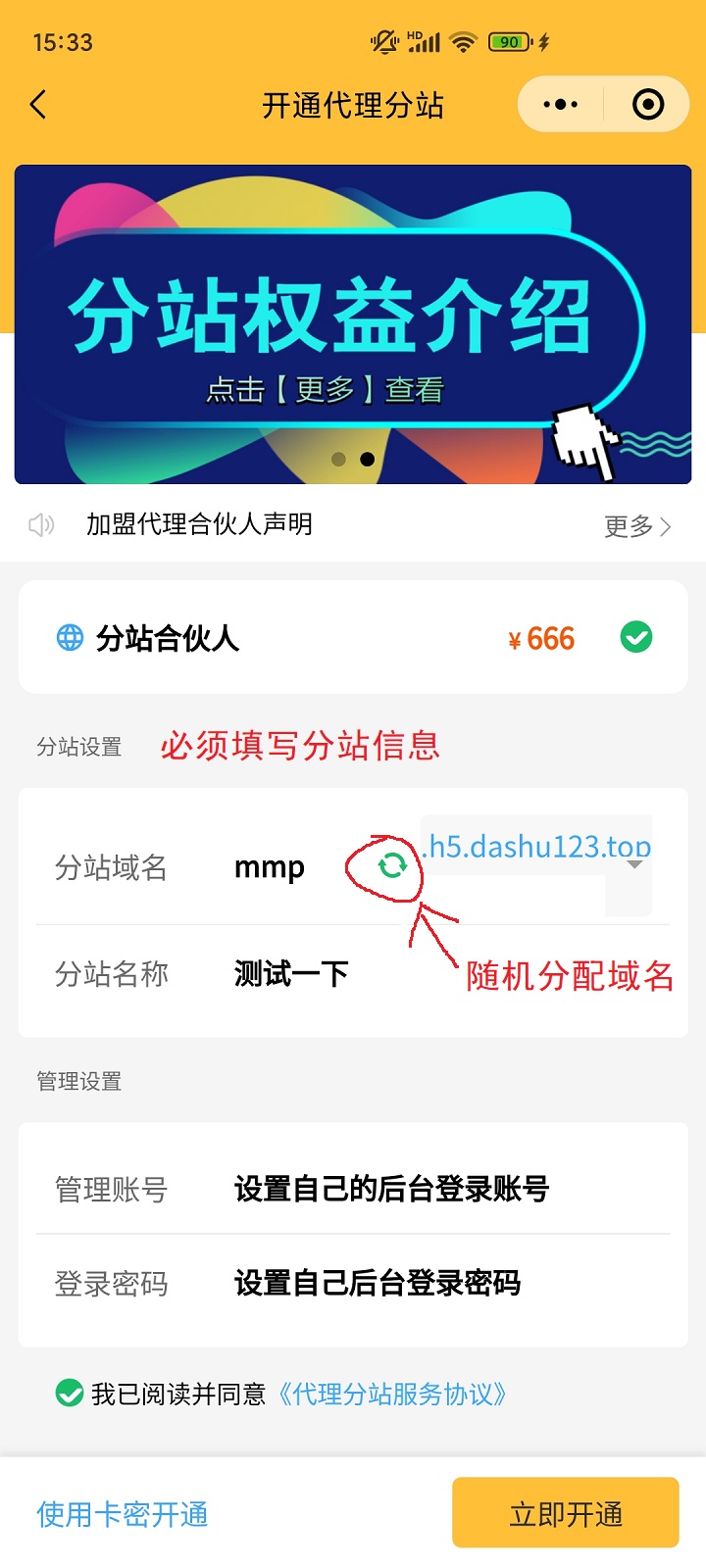The width and height of the screenshot is (706, 1568).
Task: Open the mini-program more options menu
Action: click(x=560, y=104)
